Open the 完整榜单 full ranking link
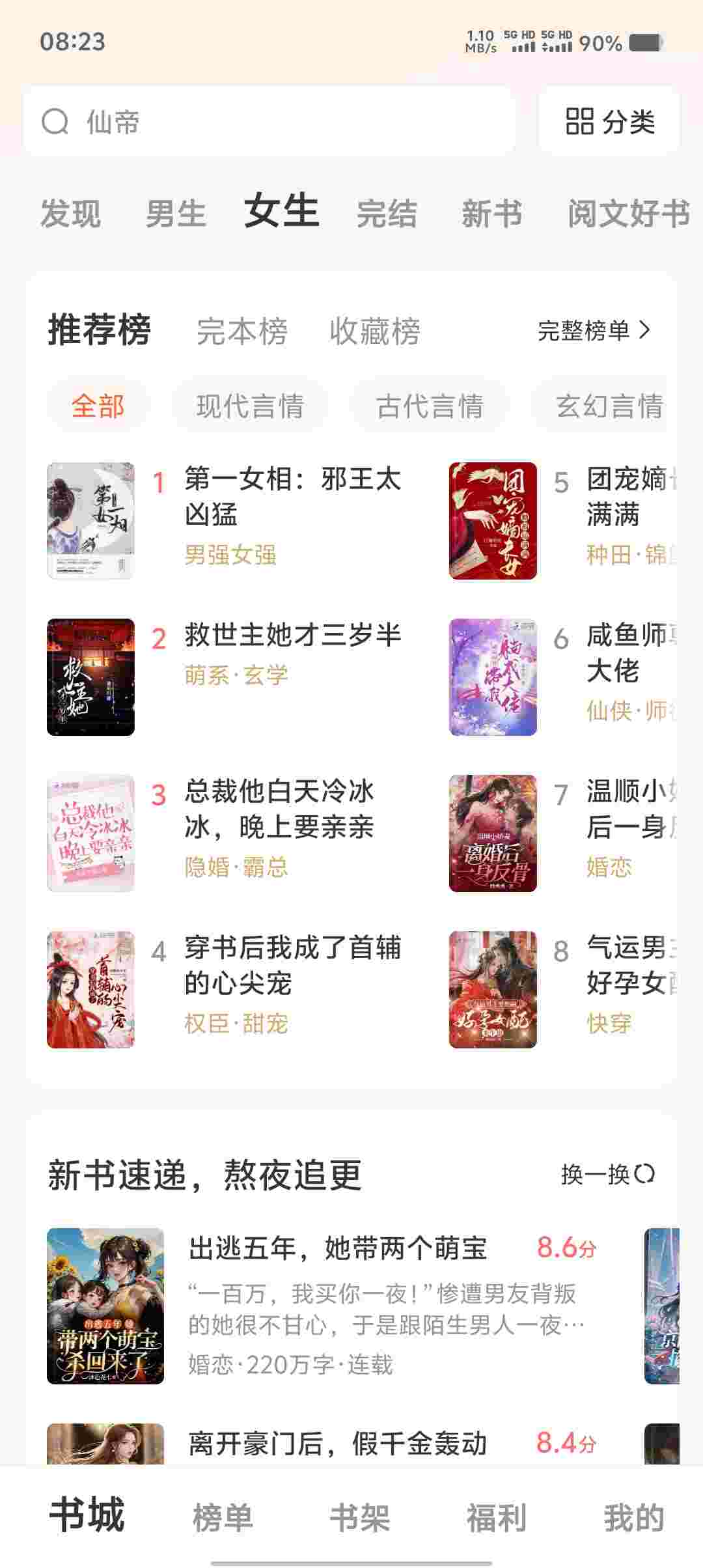 pyautogui.click(x=593, y=331)
